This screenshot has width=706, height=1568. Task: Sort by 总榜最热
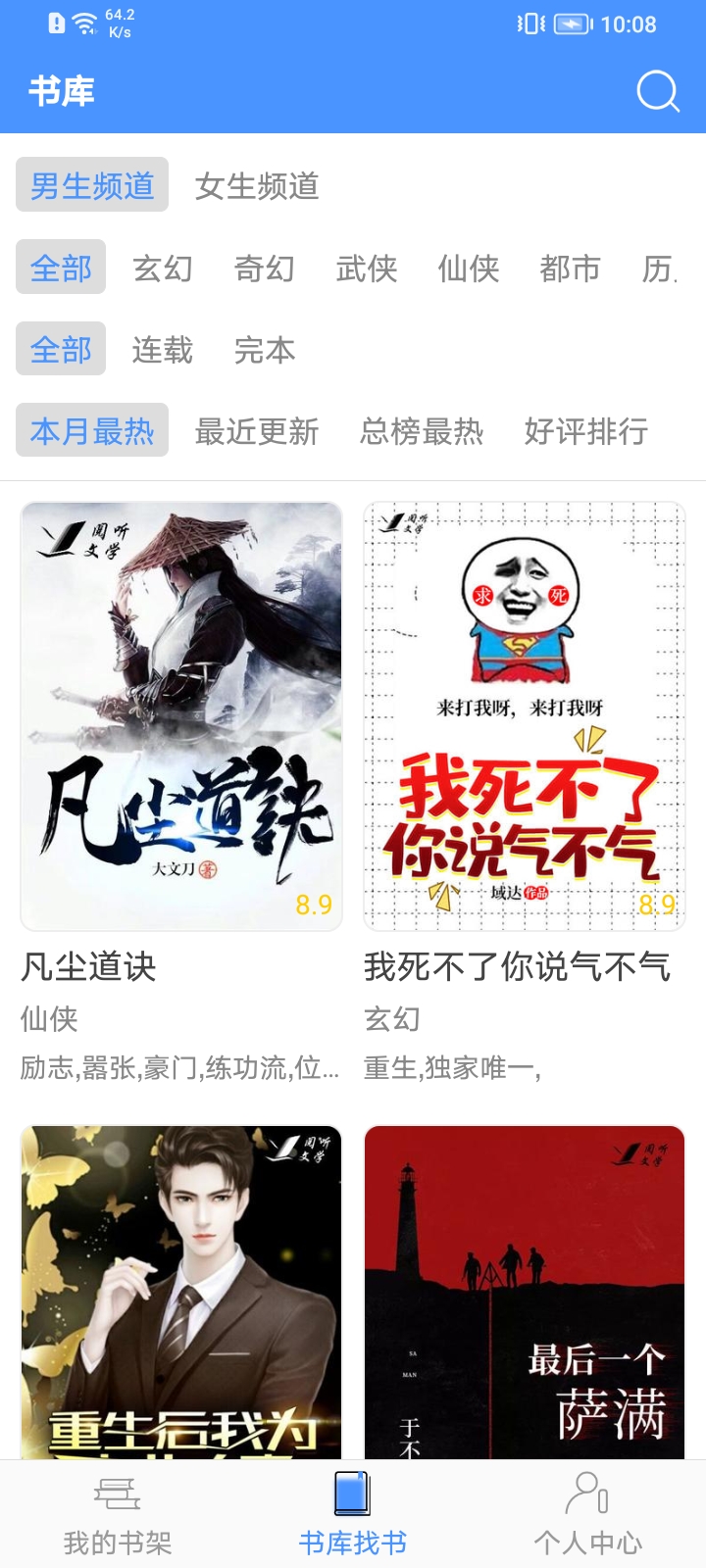[x=422, y=430]
